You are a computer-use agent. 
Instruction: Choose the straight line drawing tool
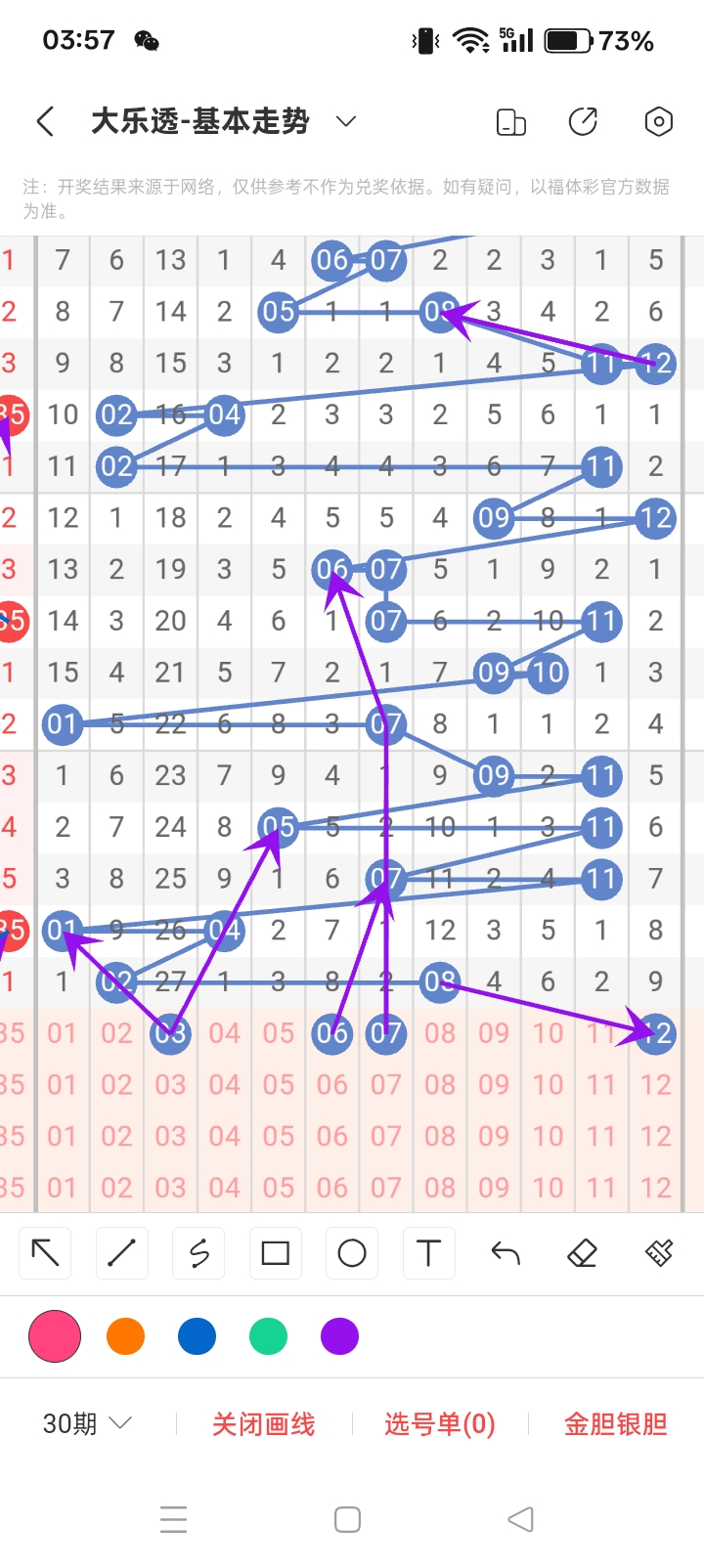coord(122,1252)
